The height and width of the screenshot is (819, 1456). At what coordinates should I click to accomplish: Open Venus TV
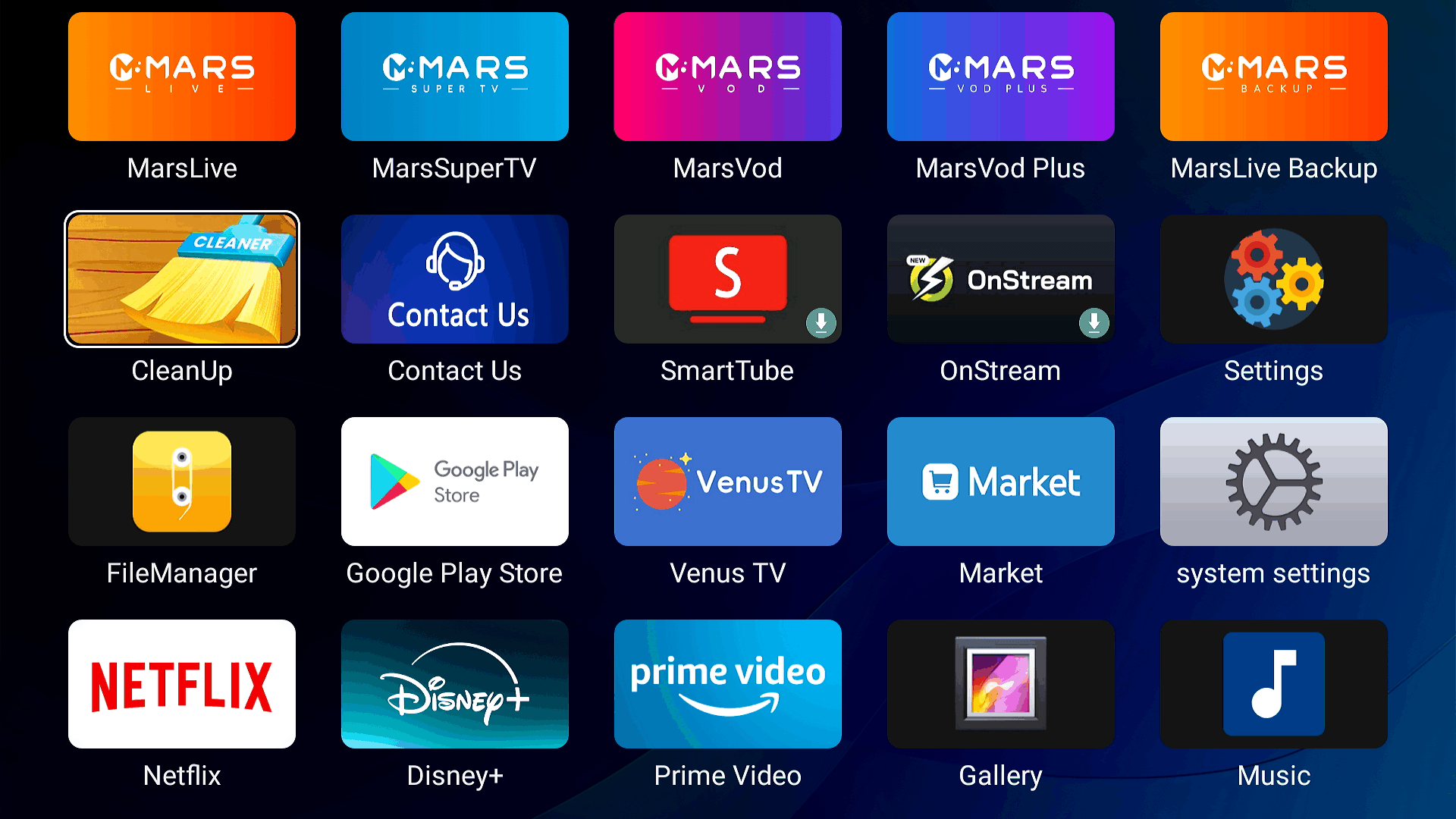click(x=728, y=482)
